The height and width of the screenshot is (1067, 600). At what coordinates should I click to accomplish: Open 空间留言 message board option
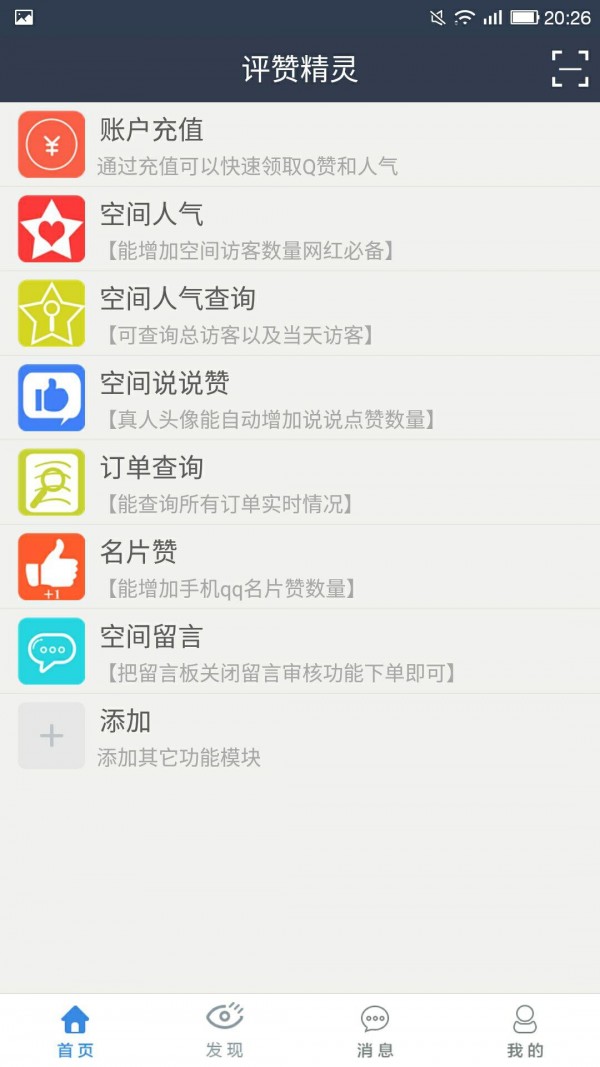tap(300, 651)
